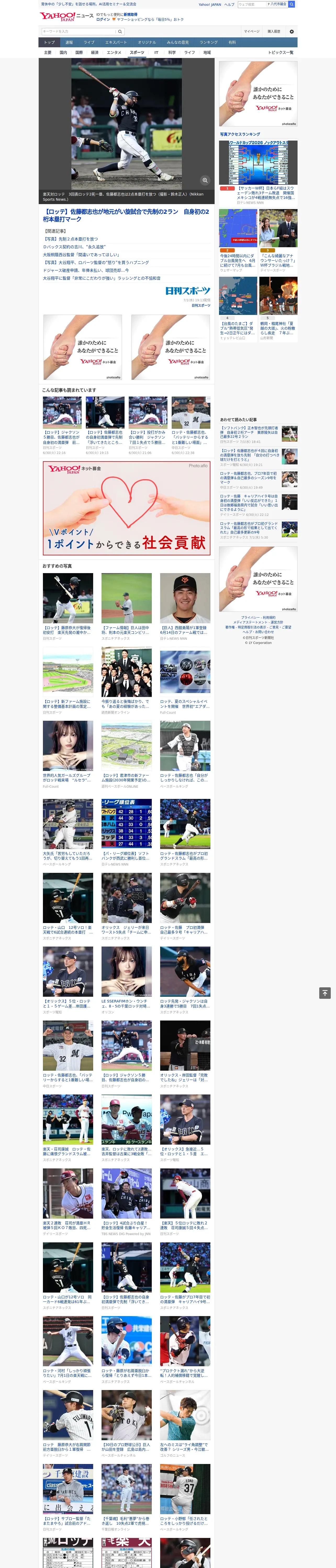Switch to the 速報 tab
This screenshot has height=1568, width=336.
[69, 42]
